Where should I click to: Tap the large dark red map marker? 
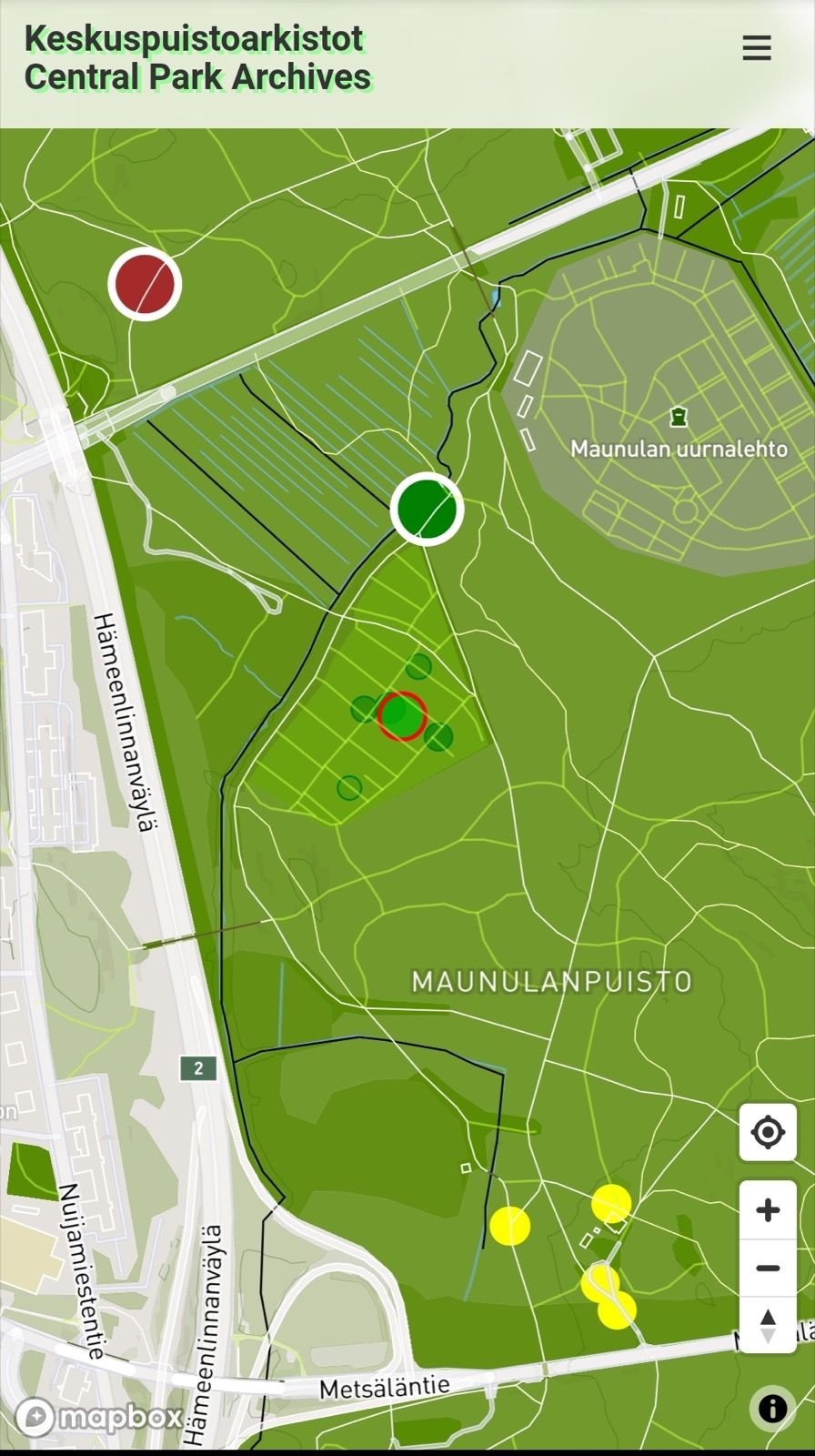coord(145,284)
